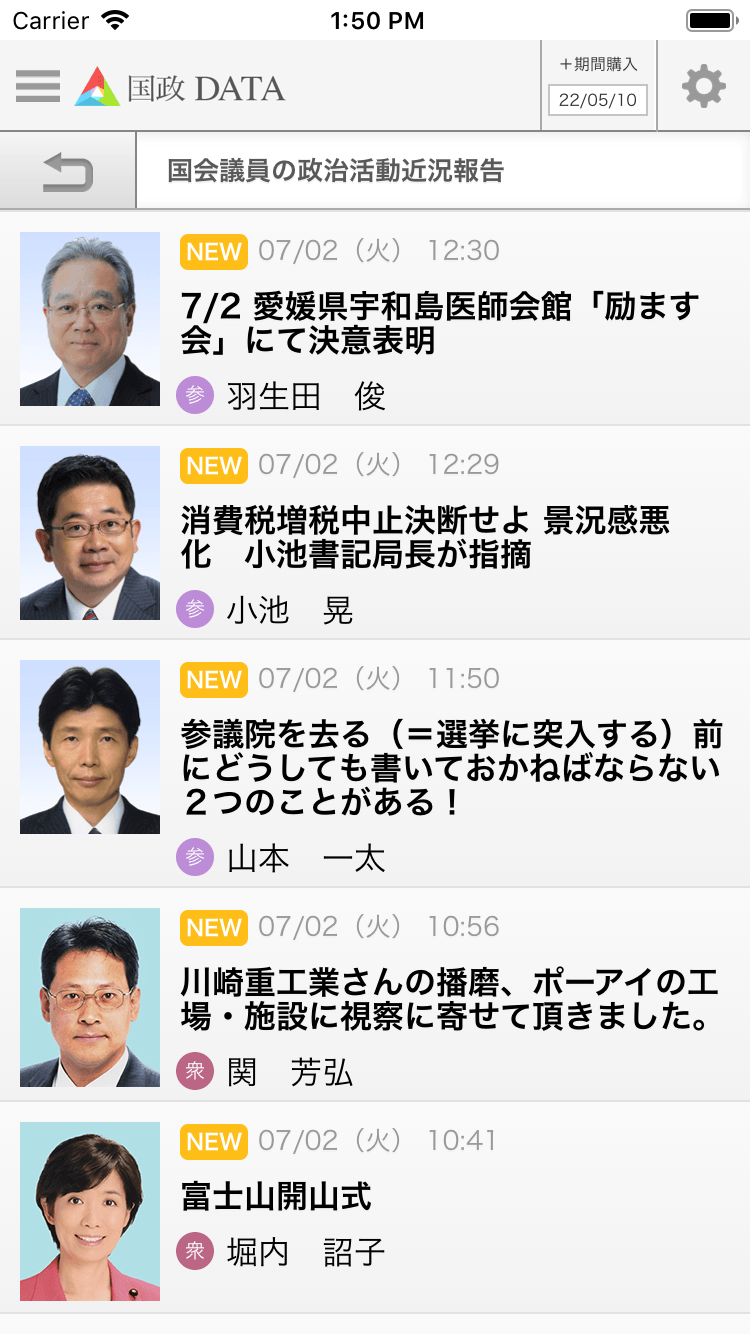Screen dimensions: 750x1334
Task: Open 山本 一太's 参議院を去る post
Action: pyautogui.click(x=450, y=769)
